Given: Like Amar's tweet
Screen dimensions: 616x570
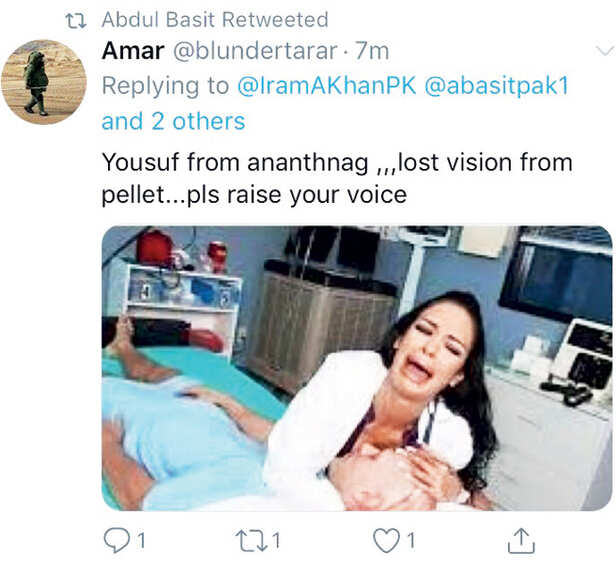Looking at the screenshot, I should point(385,541).
